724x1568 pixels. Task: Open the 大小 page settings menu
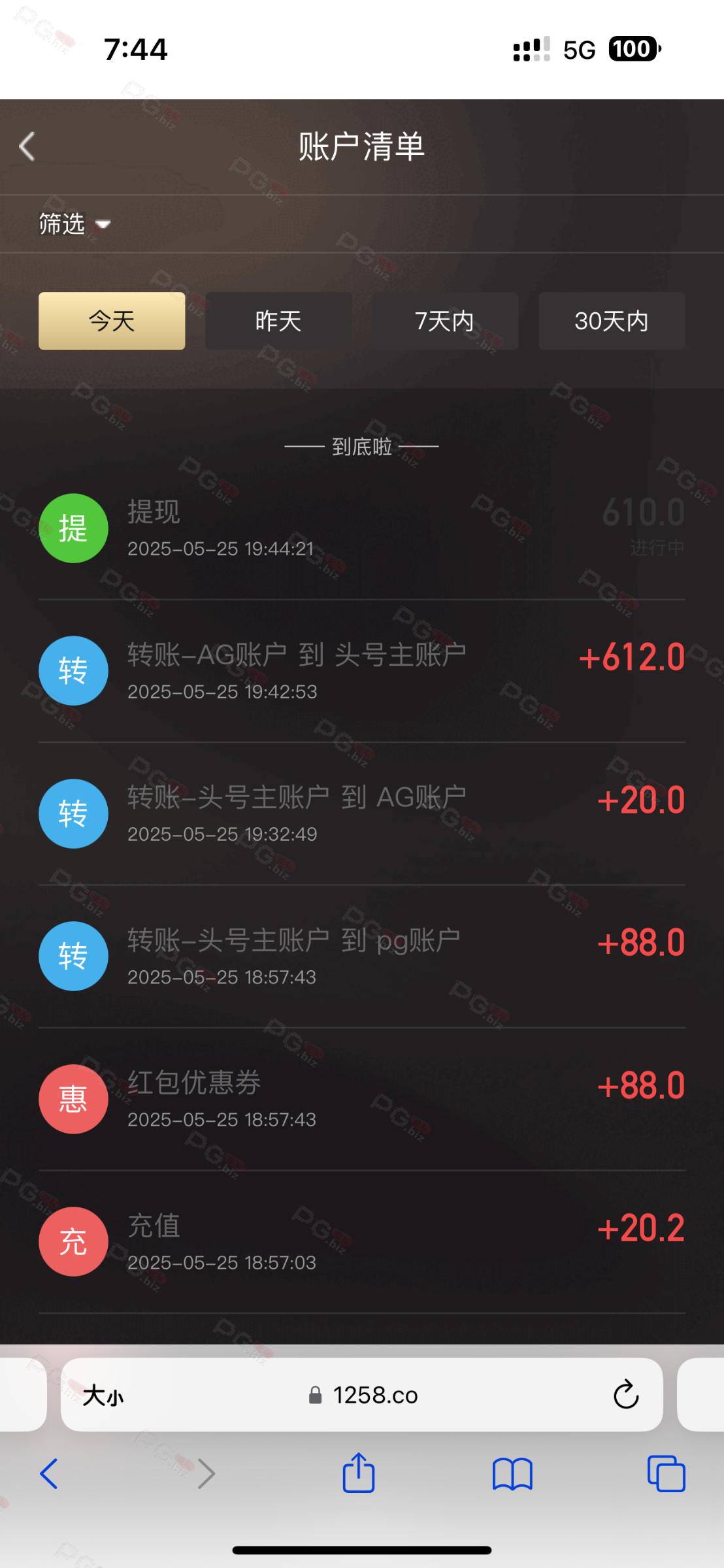[x=103, y=1396]
